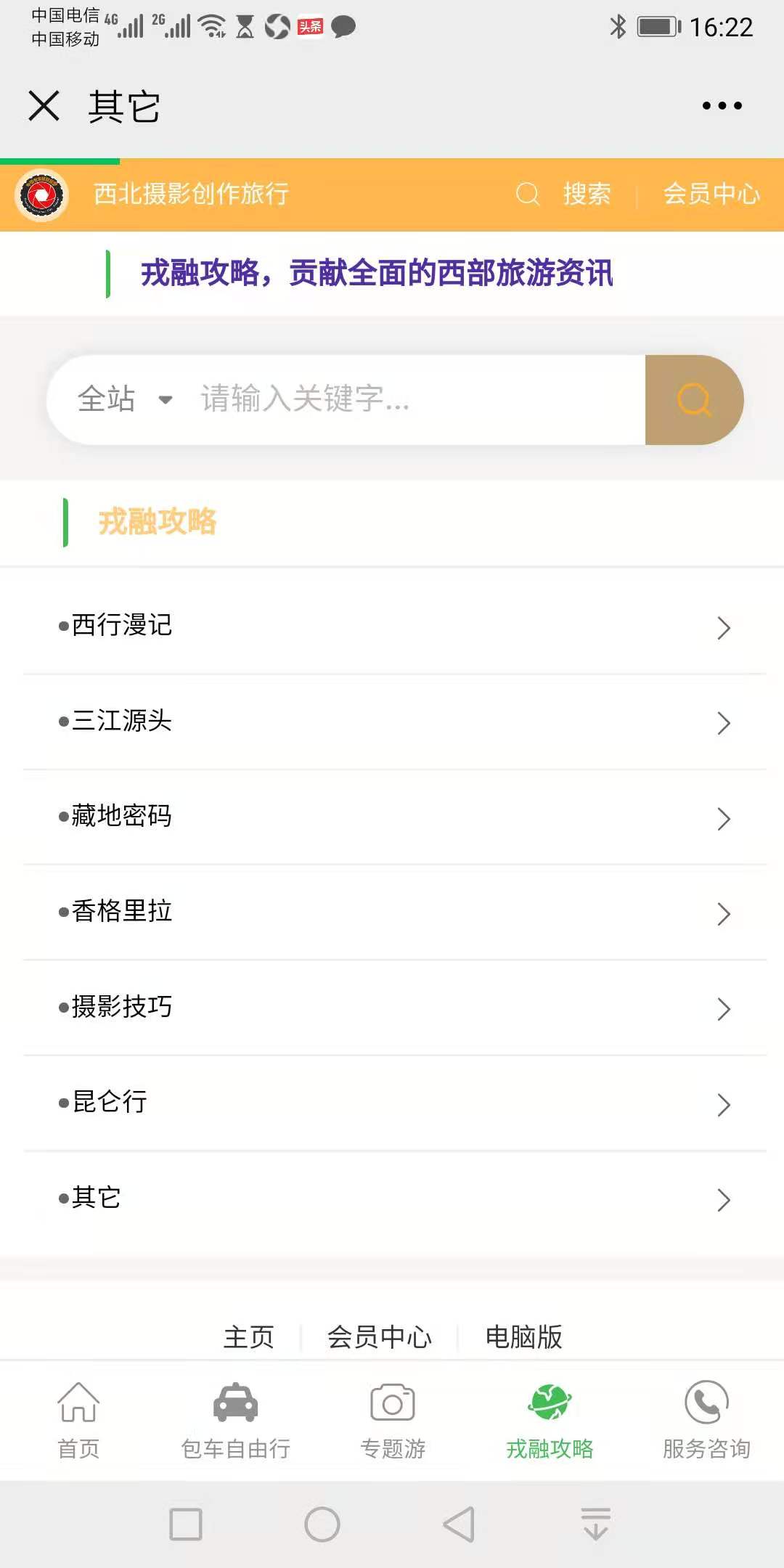The height and width of the screenshot is (1568, 784).
Task: Open the three-dot overflow menu
Action: tap(722, 106)
